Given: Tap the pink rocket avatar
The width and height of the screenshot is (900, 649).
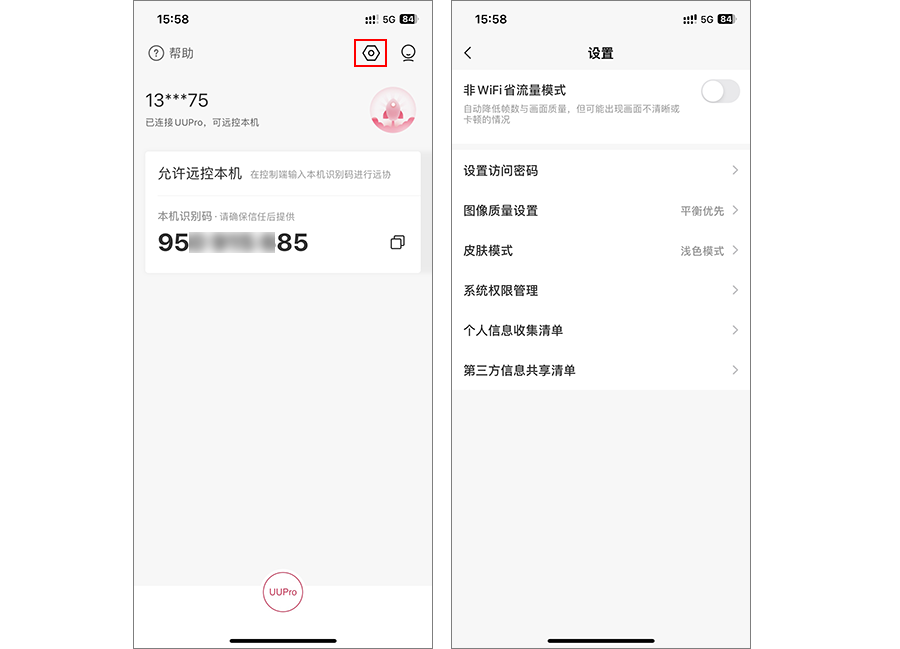Looking at the screenshot, I should [393, 110].
